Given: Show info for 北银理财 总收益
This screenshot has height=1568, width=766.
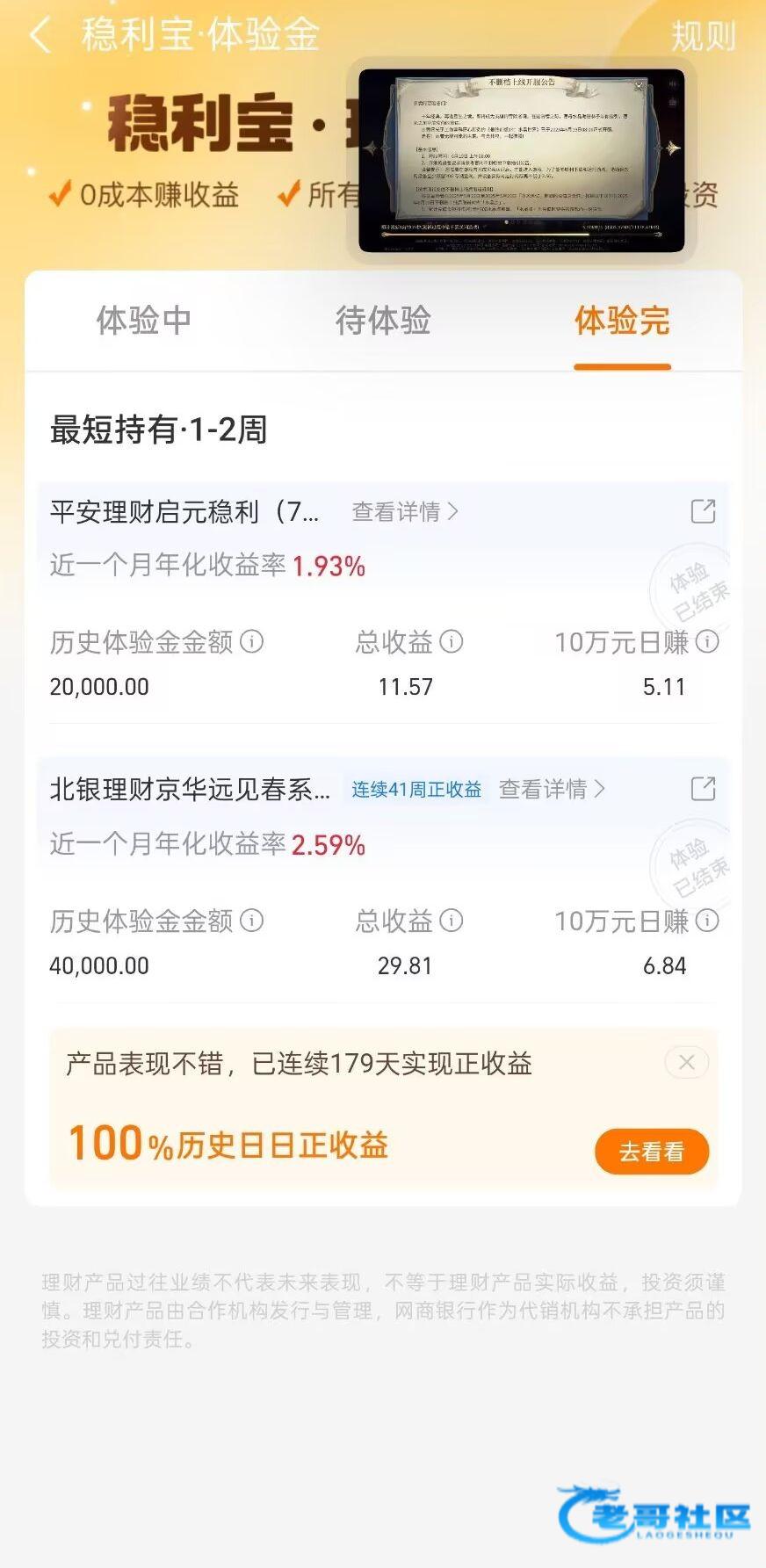Looking at the screenshot, I should click(451, 920).
